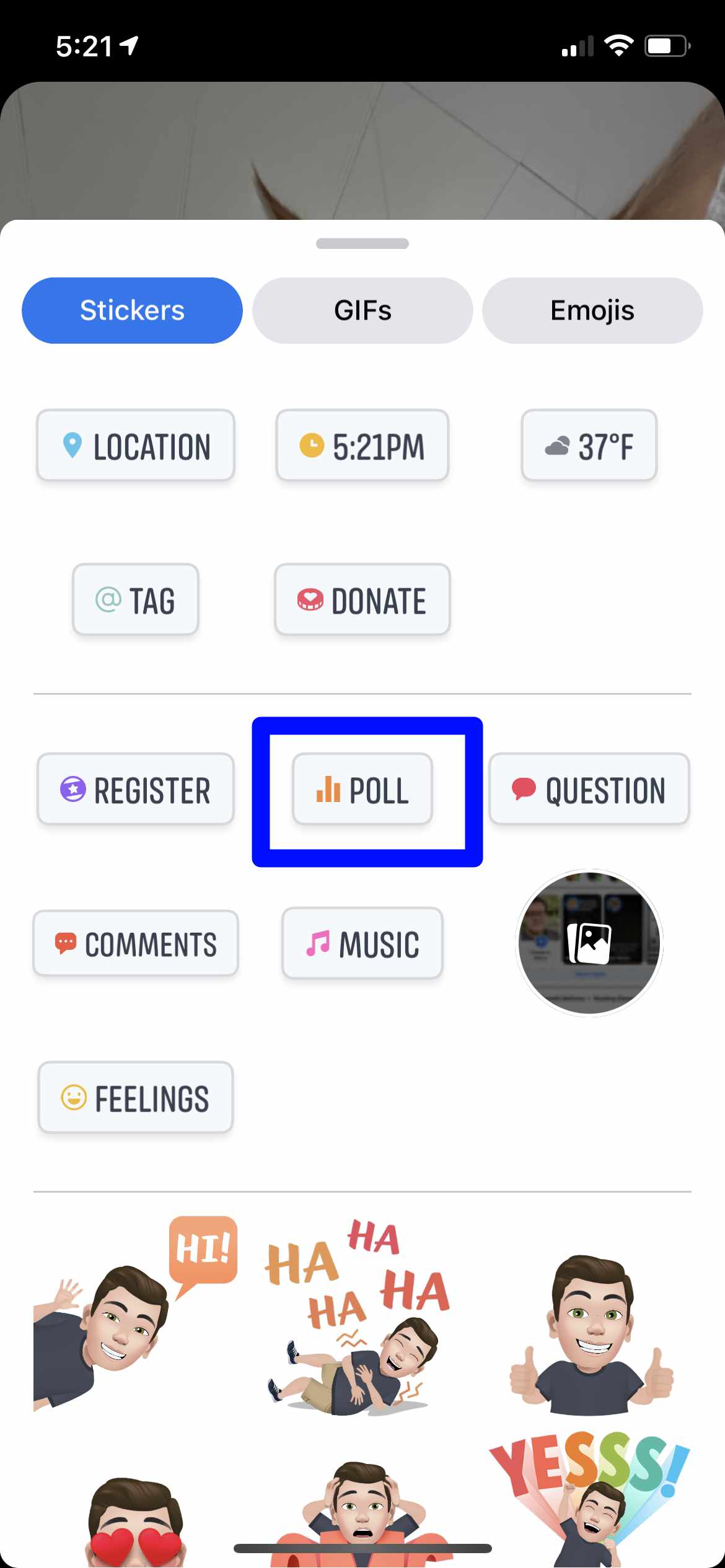Add a Tag sticker
The height and width of the screenshot is (1568, 725).
(136, 599)
